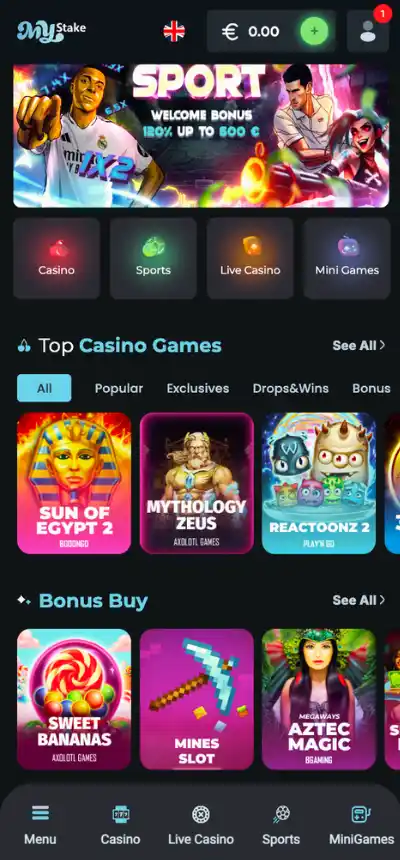
Task: Tap the green plus deposit button
Action: click(x=314, y=31)
